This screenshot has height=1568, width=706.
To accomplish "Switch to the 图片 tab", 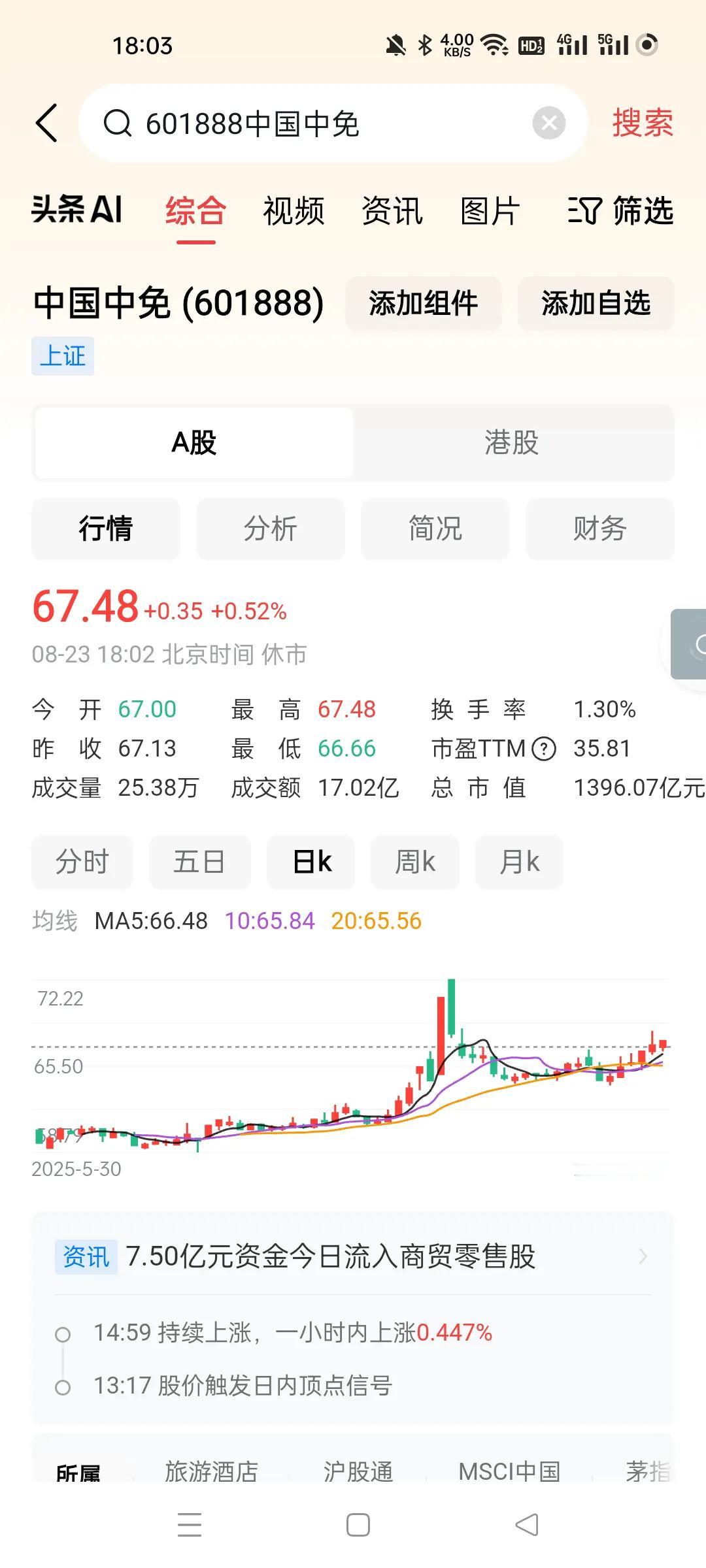I will click(x=490, y=210).
